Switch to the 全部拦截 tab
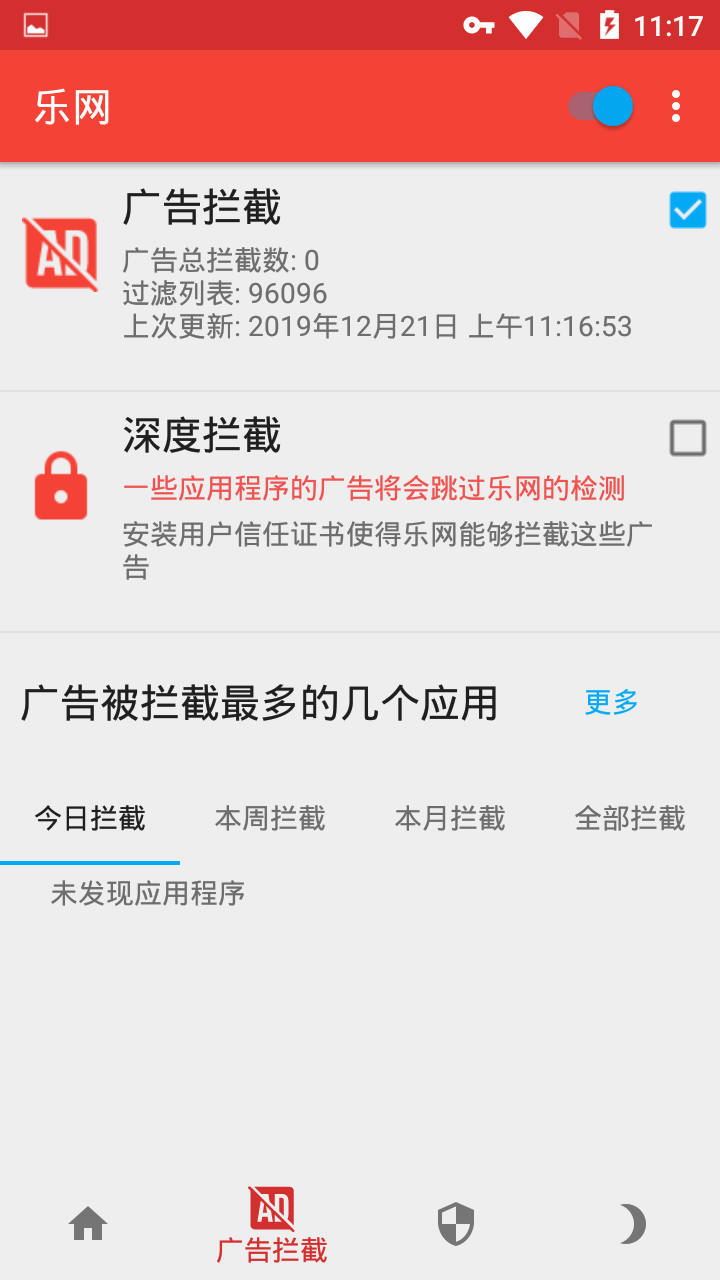This screenshot has height=1280, width=720. tap(630, 819)
